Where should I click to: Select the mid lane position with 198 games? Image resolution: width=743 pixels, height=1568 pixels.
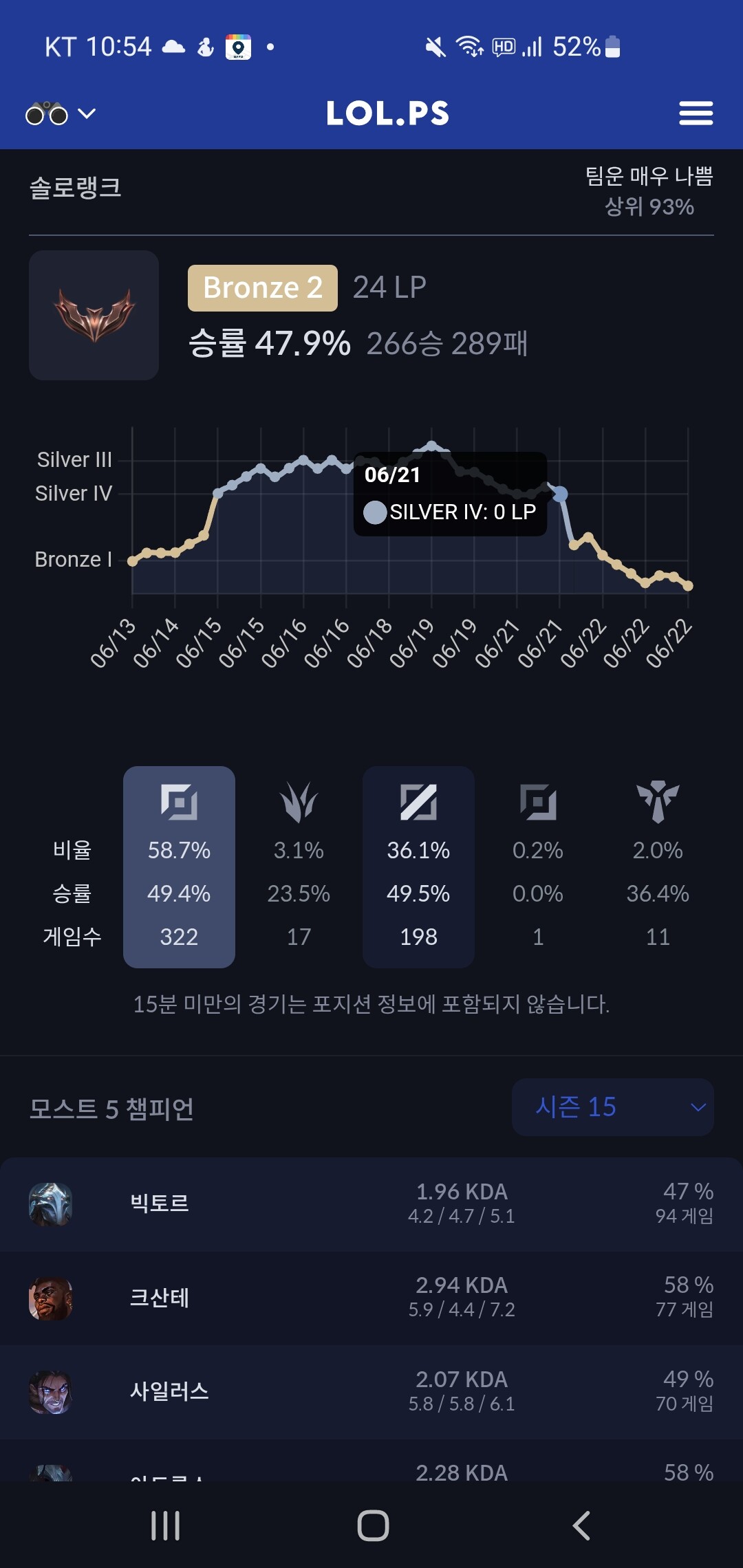point(418,867)
